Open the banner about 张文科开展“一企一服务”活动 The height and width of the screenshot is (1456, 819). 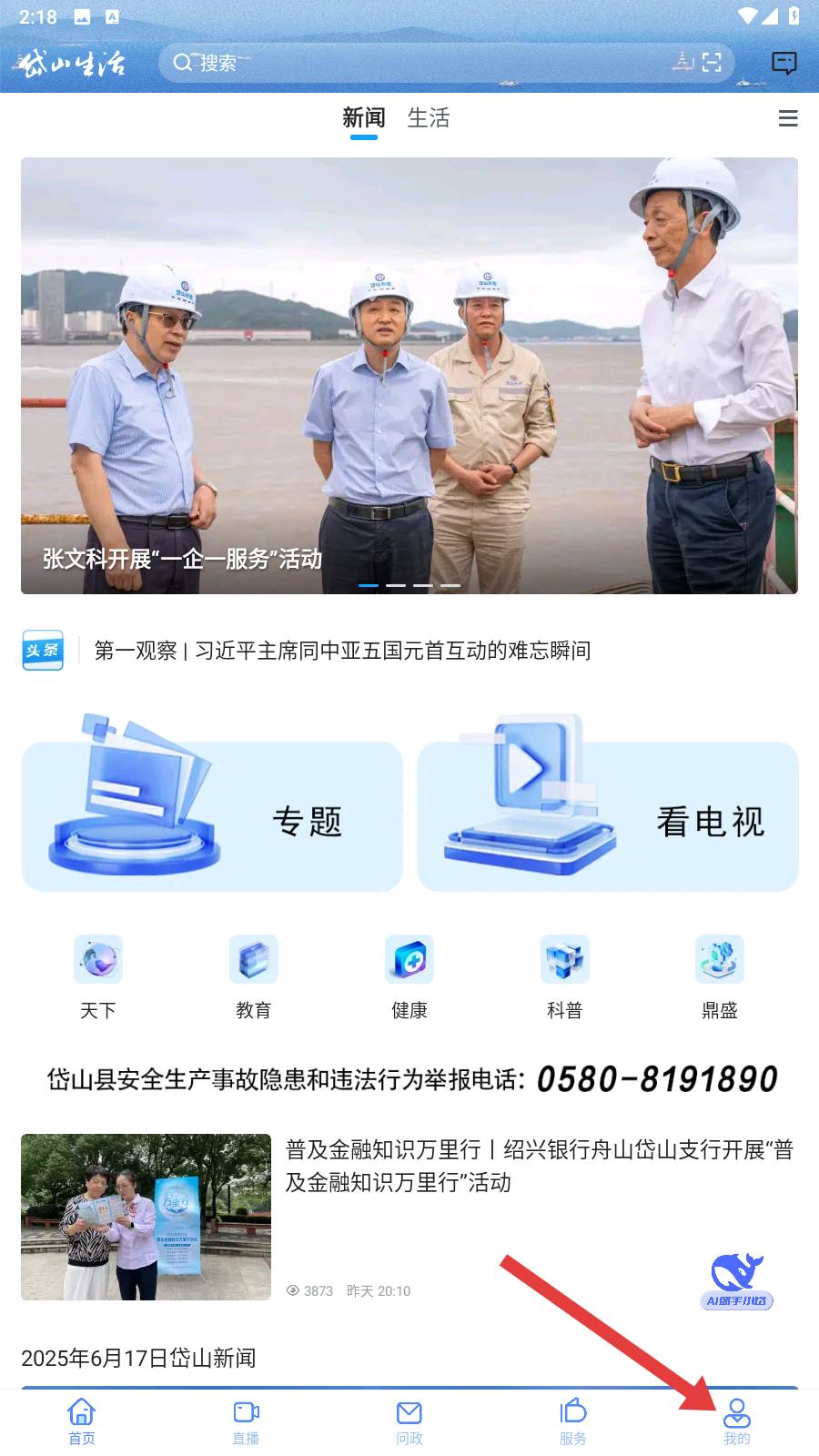click(x=409, y=375)
